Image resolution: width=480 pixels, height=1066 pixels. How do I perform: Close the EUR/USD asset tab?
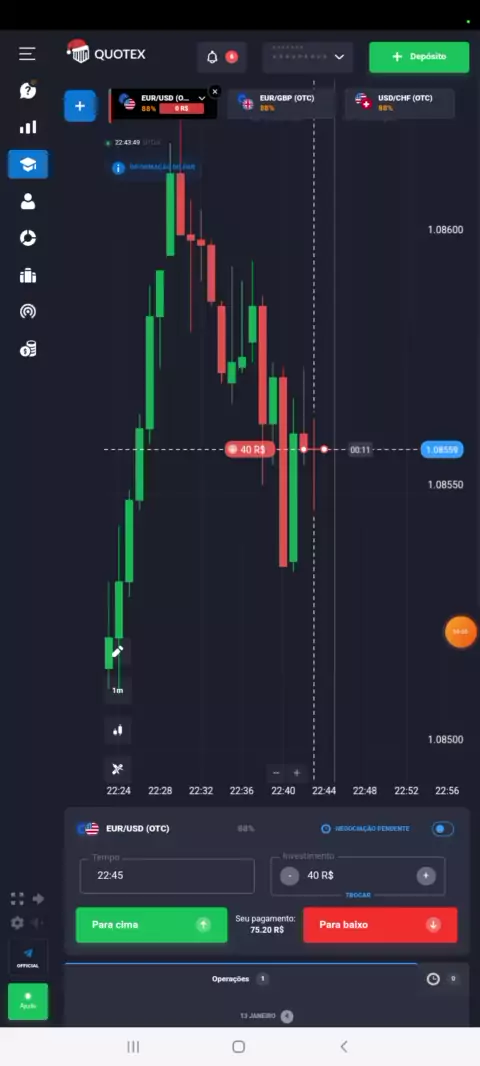click(x=215, y=91)
